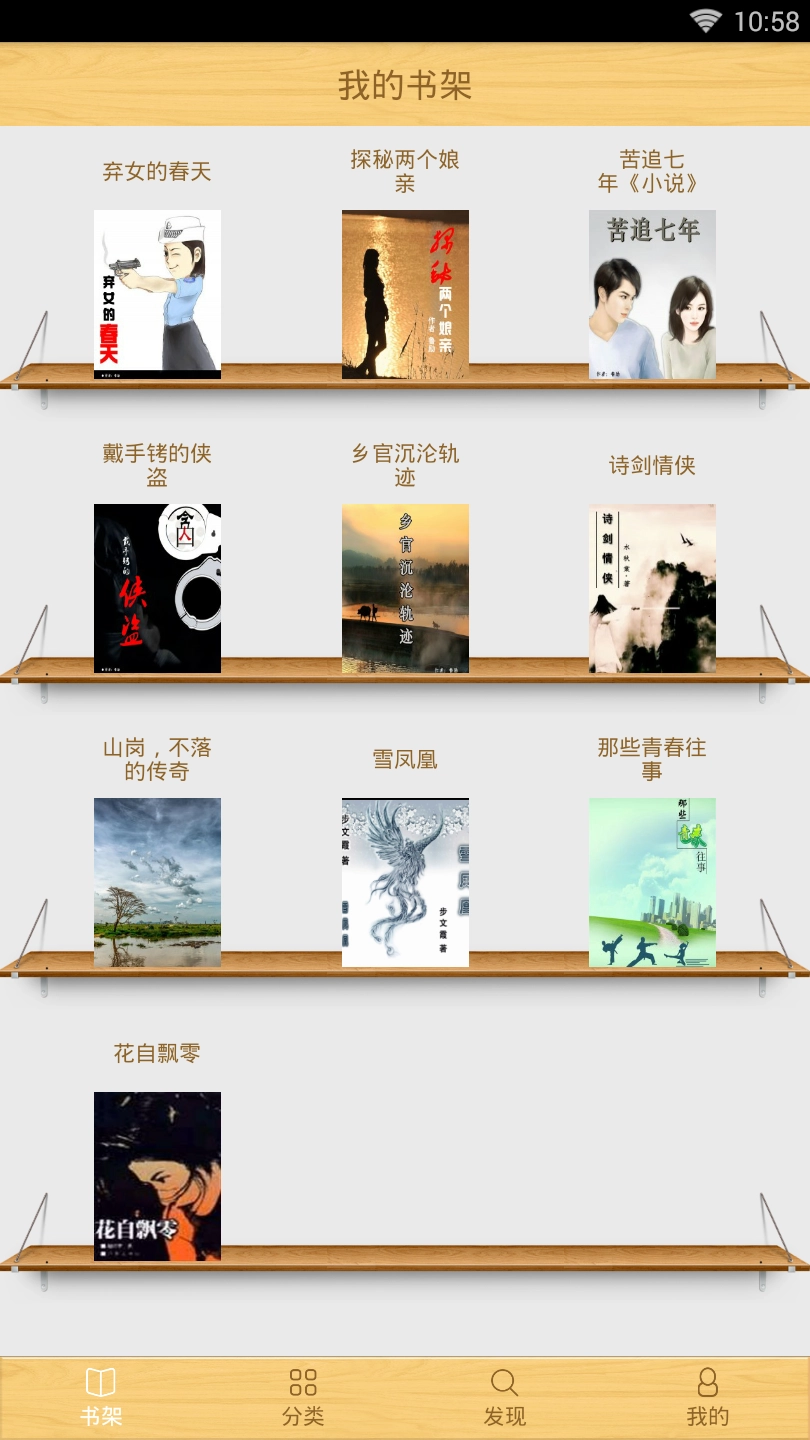
Task: Tap the 苦追七年 cover image
Action: 651,294
